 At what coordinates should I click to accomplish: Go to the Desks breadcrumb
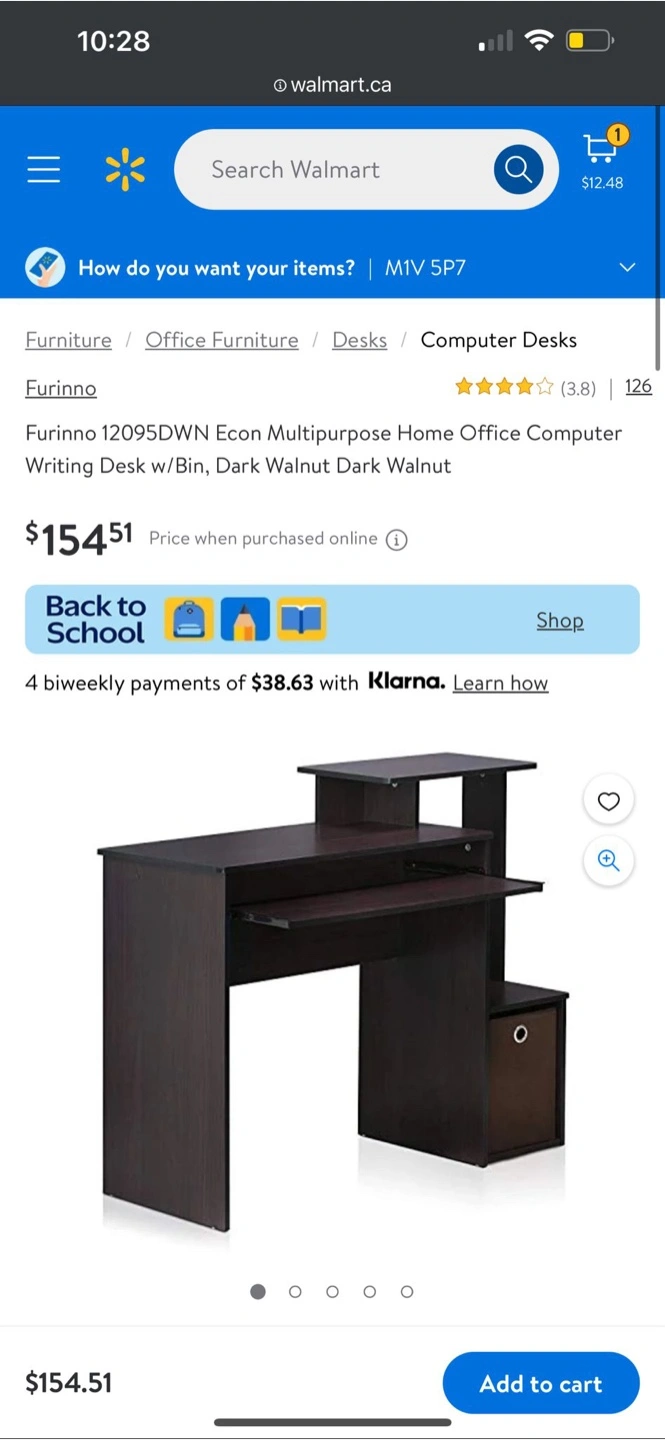pos(360,340)
